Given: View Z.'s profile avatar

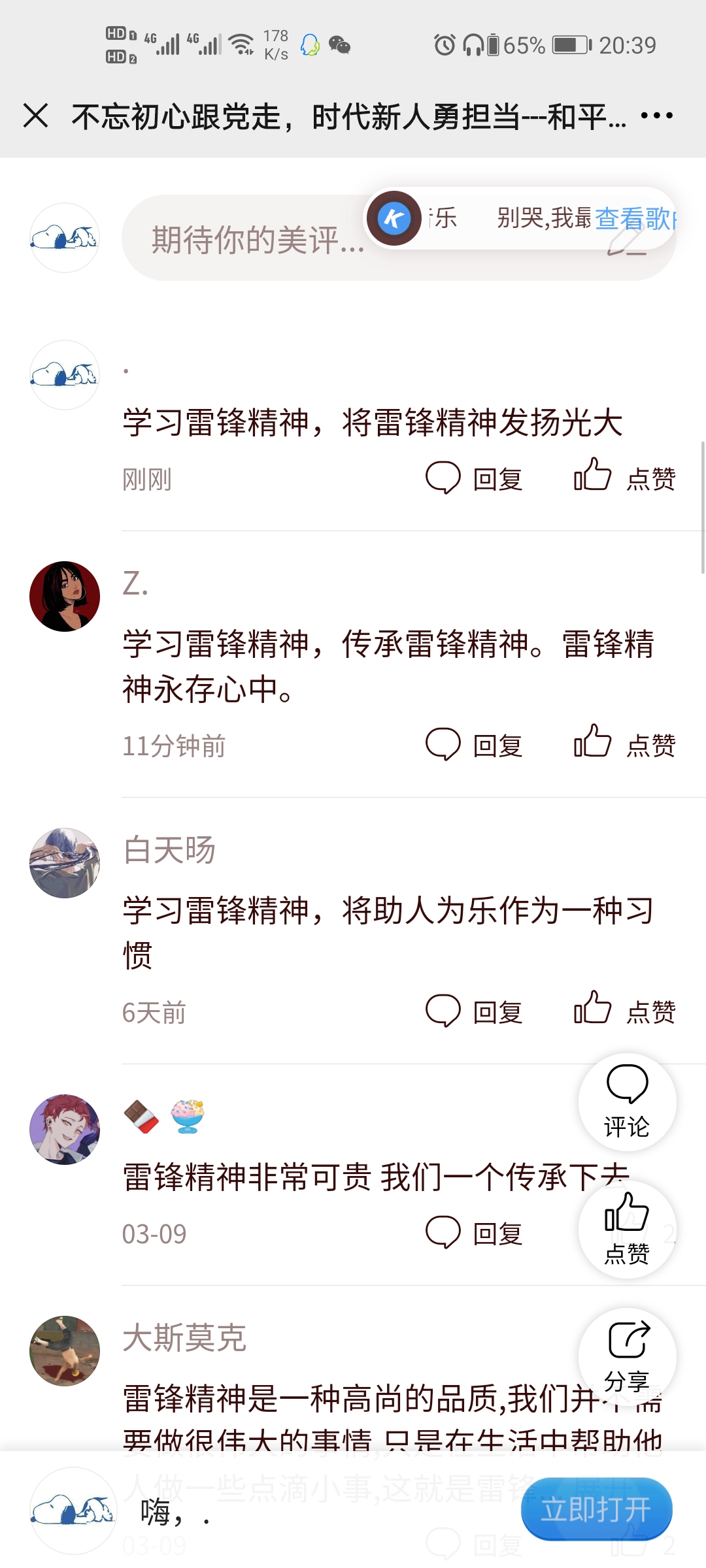Looking at the screenshot, I should point(65,596).
